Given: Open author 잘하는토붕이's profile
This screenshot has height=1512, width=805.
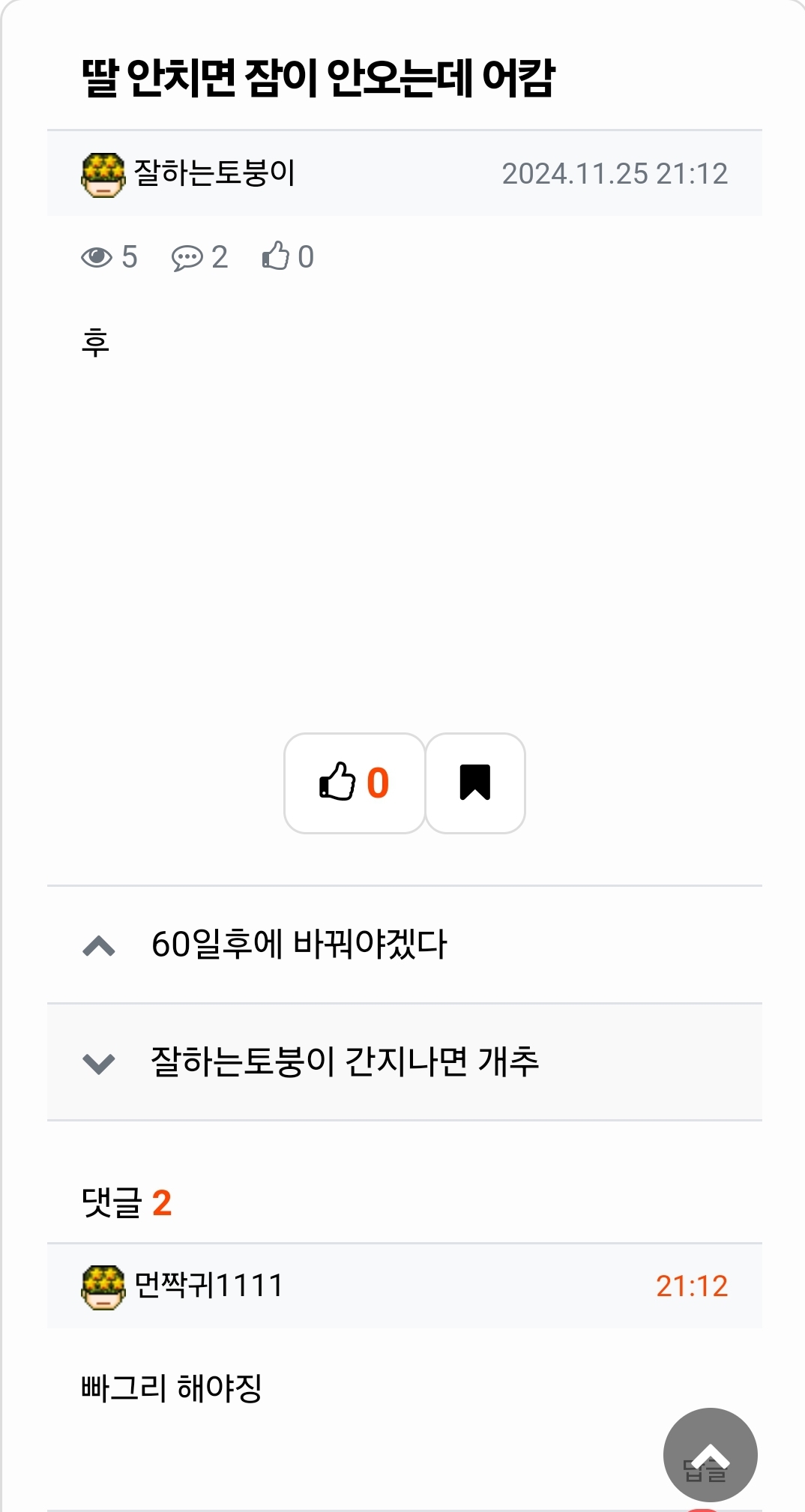Looking at the screenshot, I should click(x=214, y=174).
